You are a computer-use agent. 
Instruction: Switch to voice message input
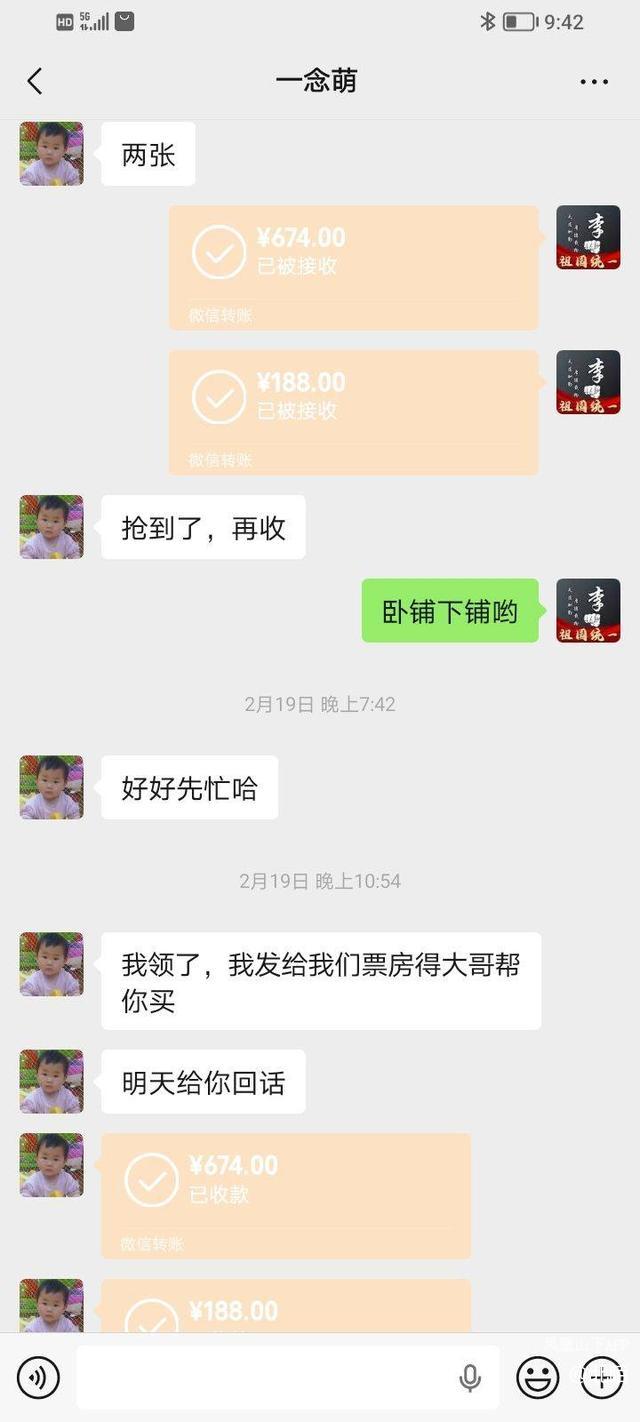coord(38,1378)
